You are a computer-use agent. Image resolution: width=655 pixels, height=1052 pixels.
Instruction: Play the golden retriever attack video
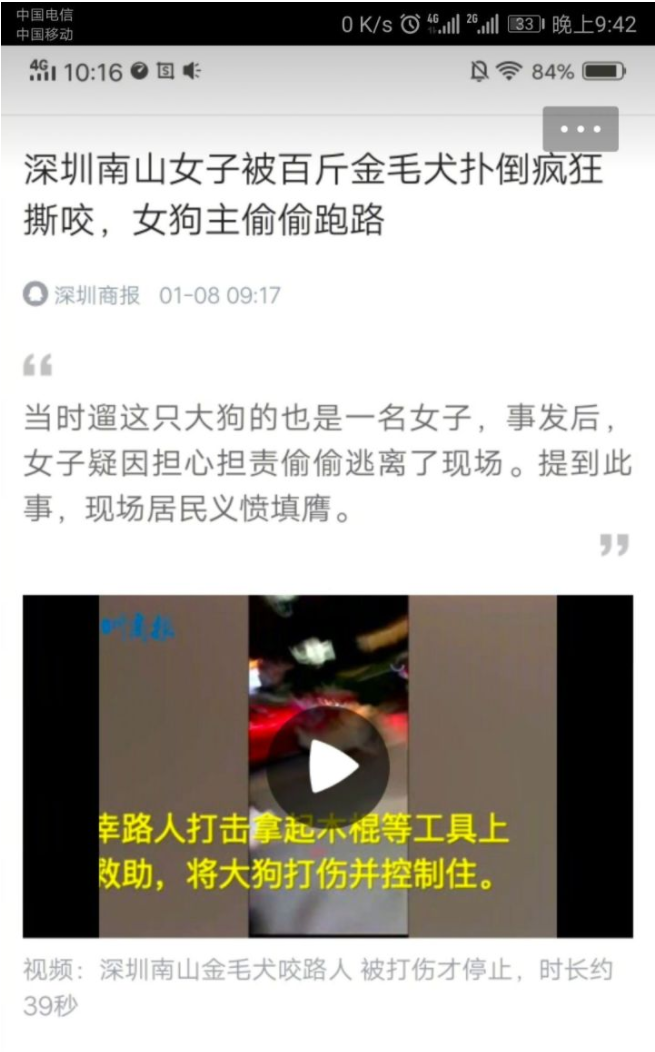tap(329, 768)
